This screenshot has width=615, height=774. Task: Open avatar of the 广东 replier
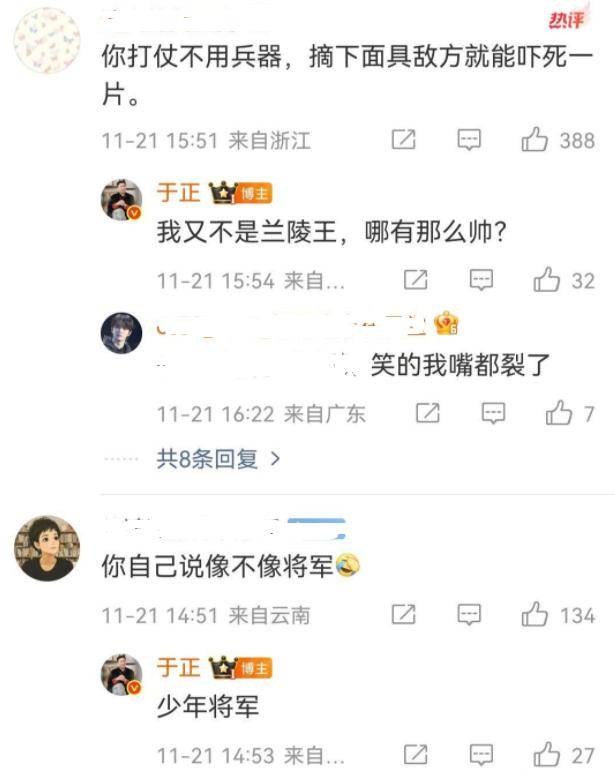click(122, 333)
